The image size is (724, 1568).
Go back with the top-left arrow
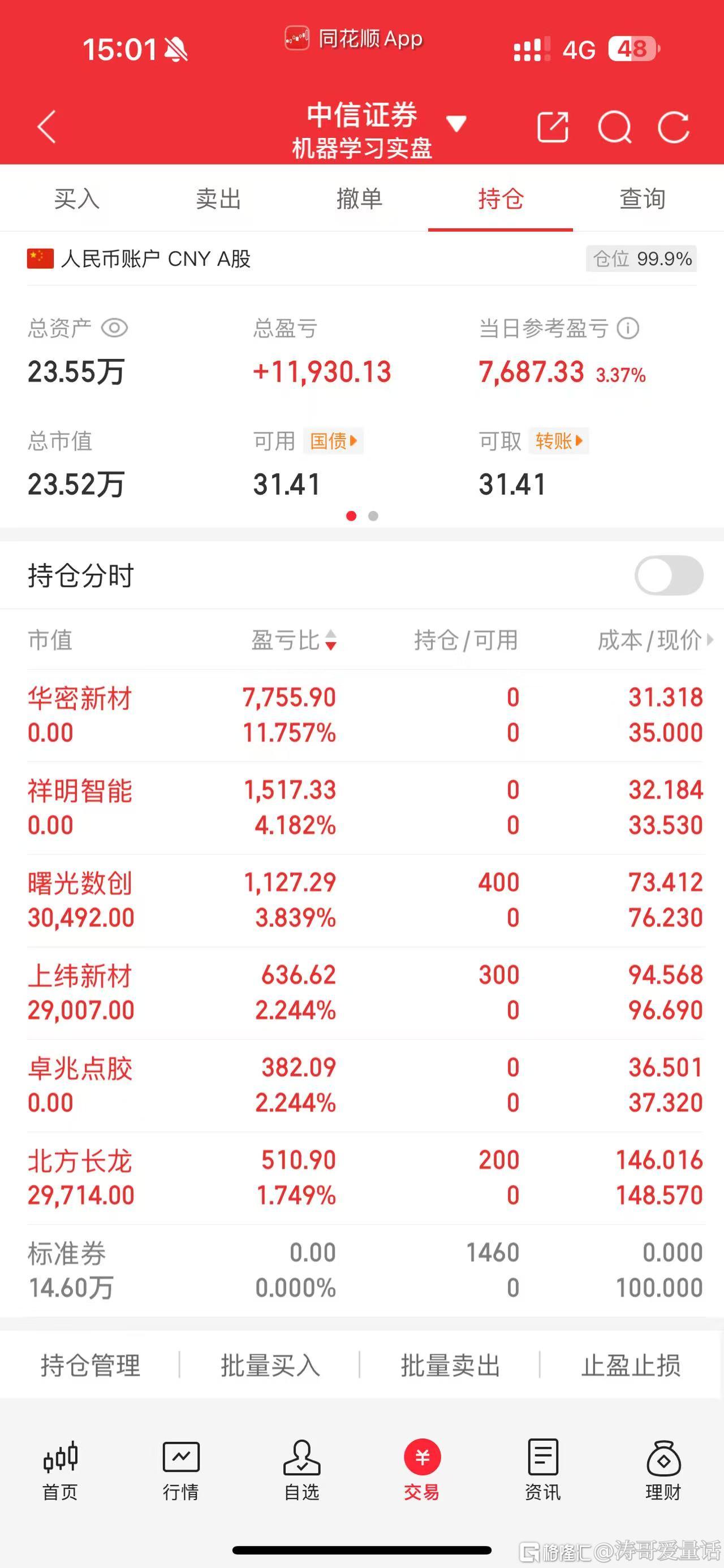pos(46,127)
